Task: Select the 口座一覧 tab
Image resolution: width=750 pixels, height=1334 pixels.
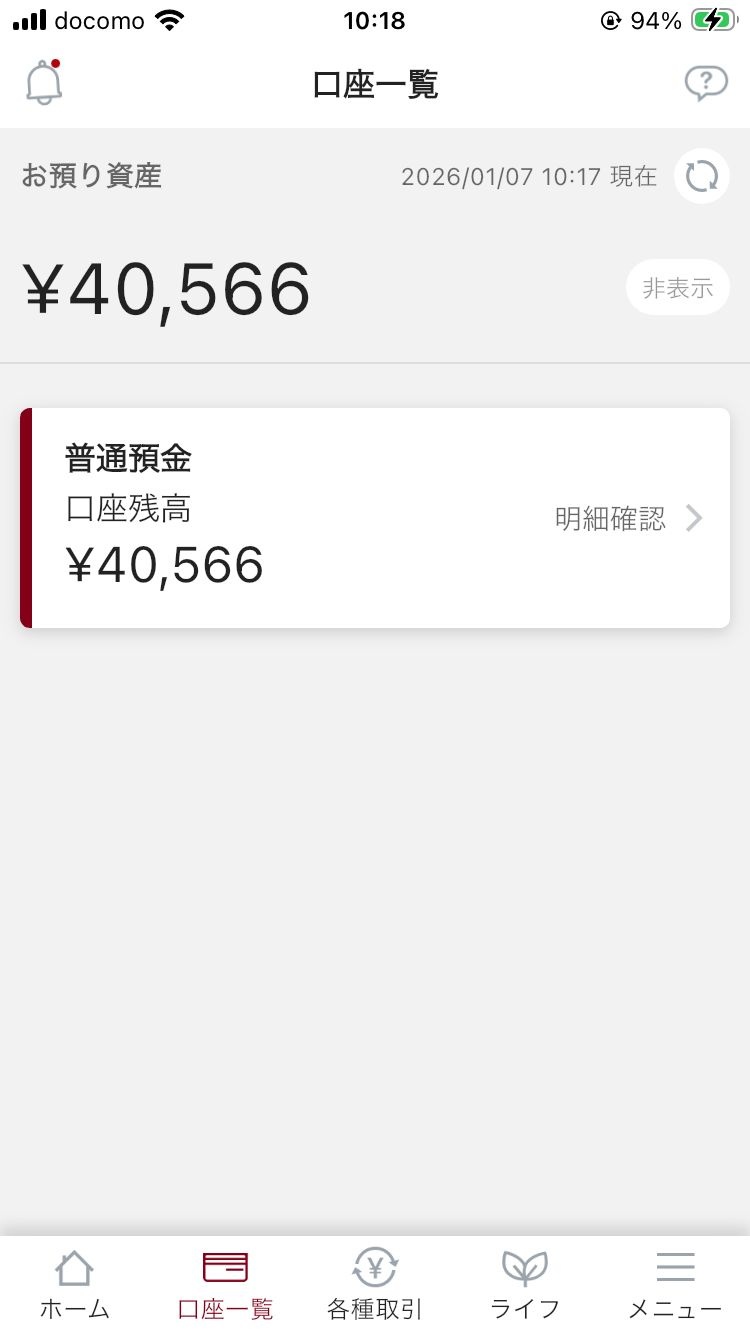Action: point(225,1284)
